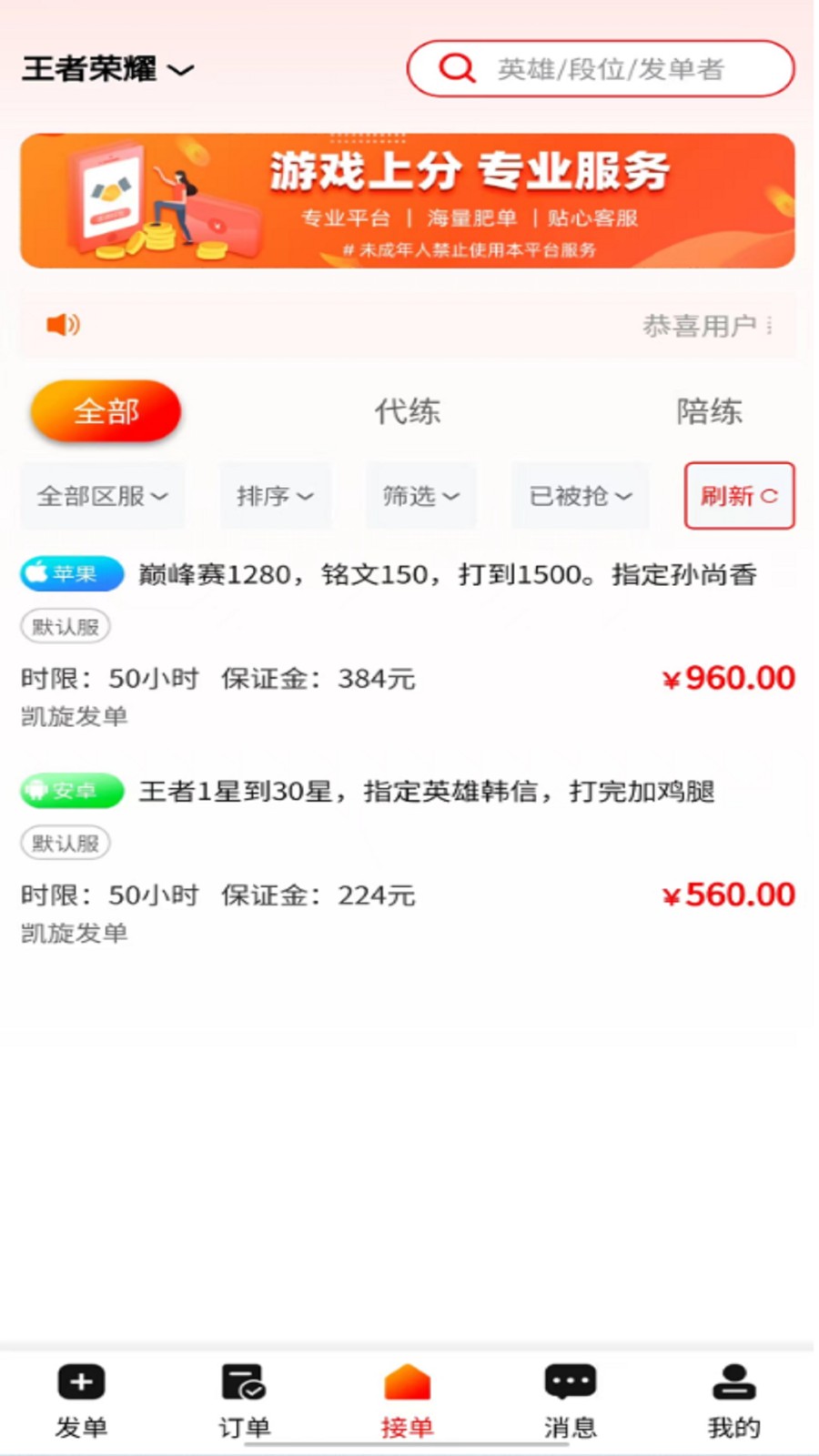
Task: Click the 刷新 refresh button
Action: pyautogui.click(x=739, y=496)
